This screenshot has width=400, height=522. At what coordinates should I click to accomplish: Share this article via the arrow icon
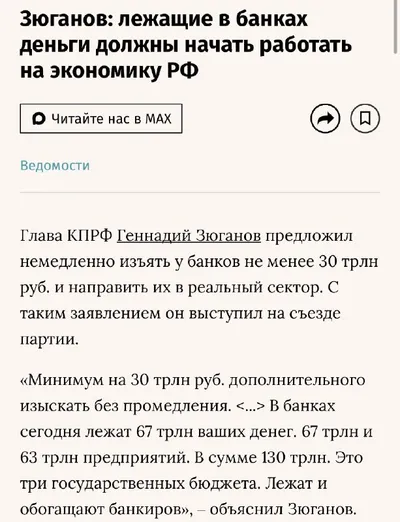[x=325, y=119]
